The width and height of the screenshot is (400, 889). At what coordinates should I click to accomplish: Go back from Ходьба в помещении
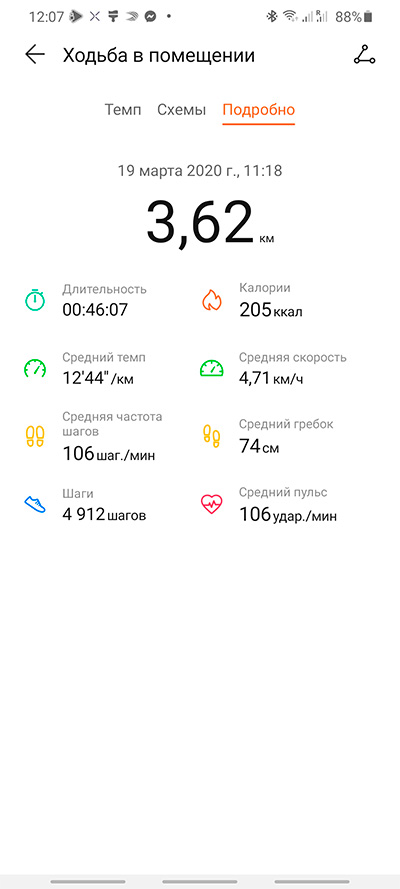(x=35, y=55)
